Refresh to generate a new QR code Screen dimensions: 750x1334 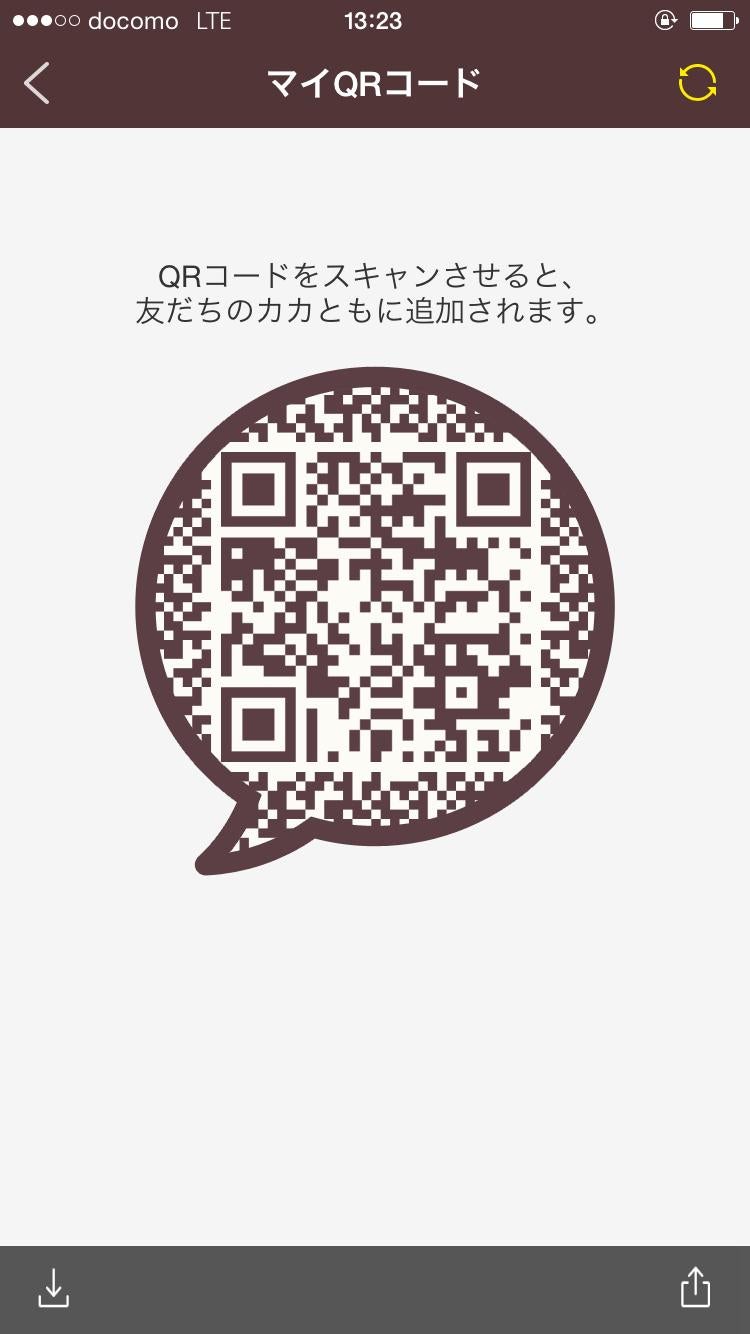tap(698, 84)
